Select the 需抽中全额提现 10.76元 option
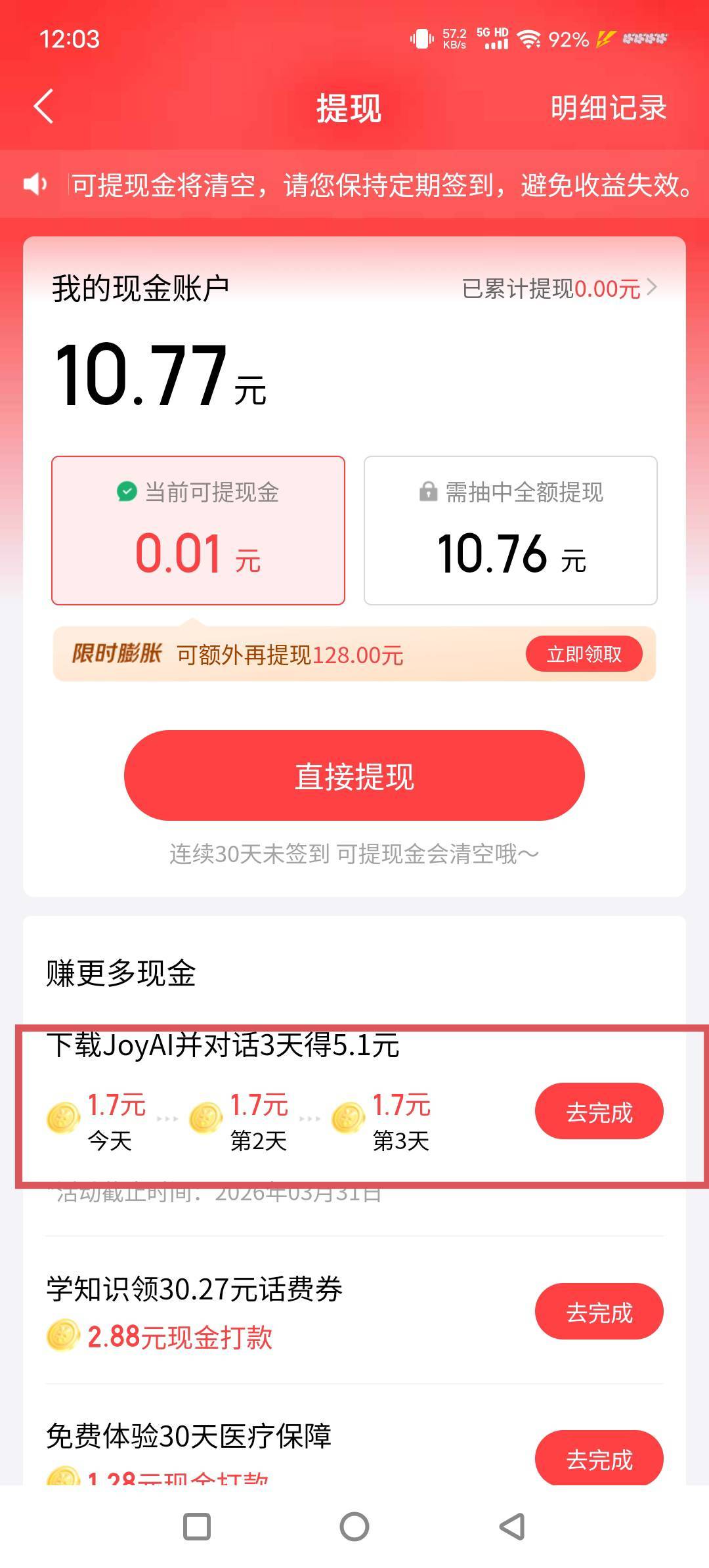 [x=510, y=531]
